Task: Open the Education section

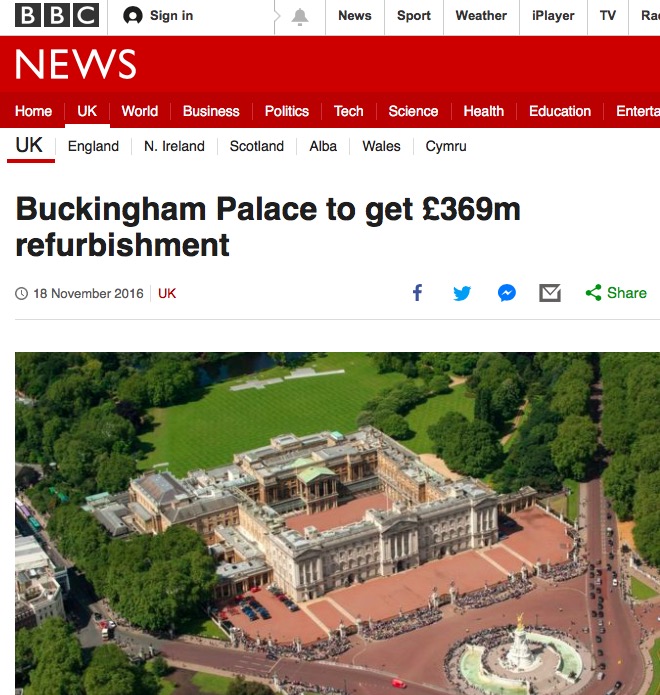Action: coord(559,111)
